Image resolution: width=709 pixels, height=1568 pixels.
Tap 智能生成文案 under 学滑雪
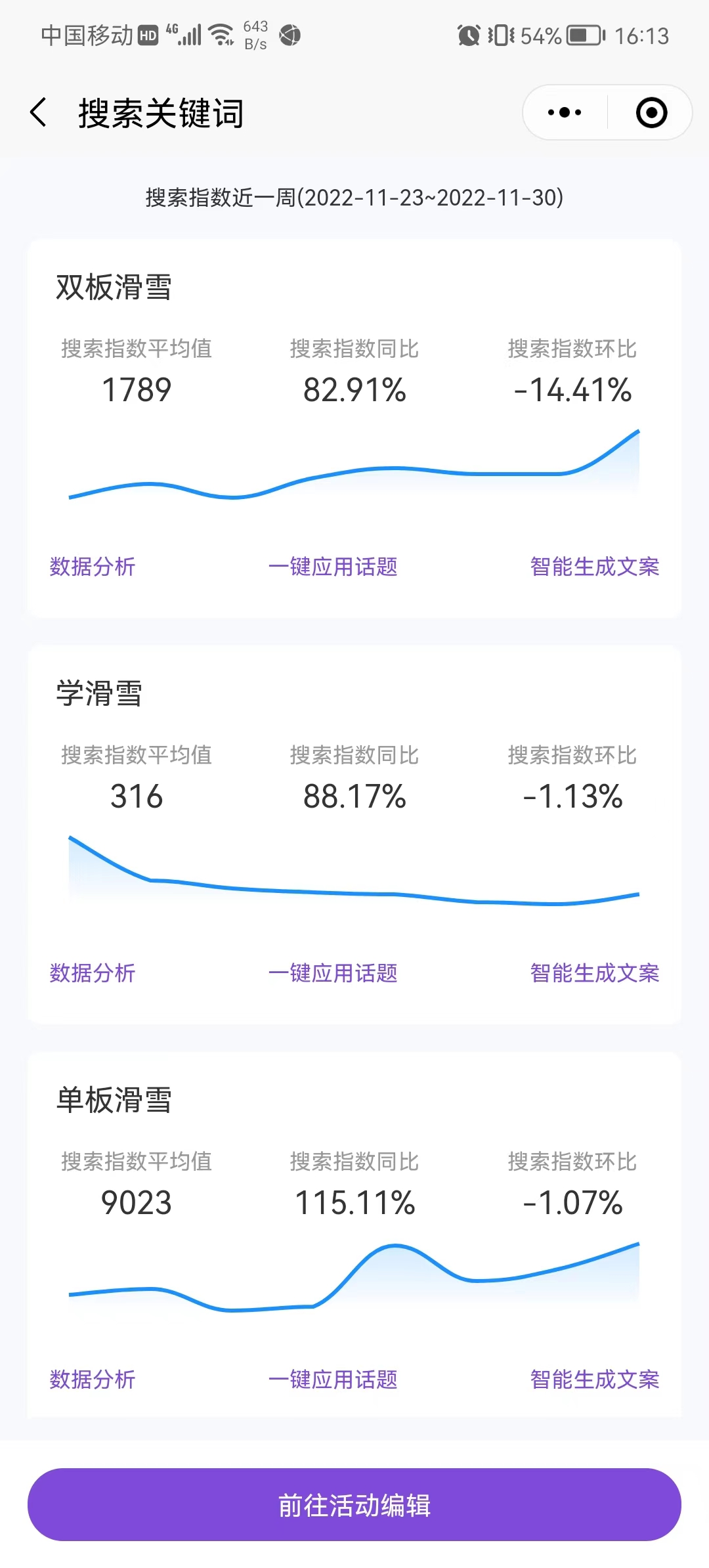pos(594,974)
